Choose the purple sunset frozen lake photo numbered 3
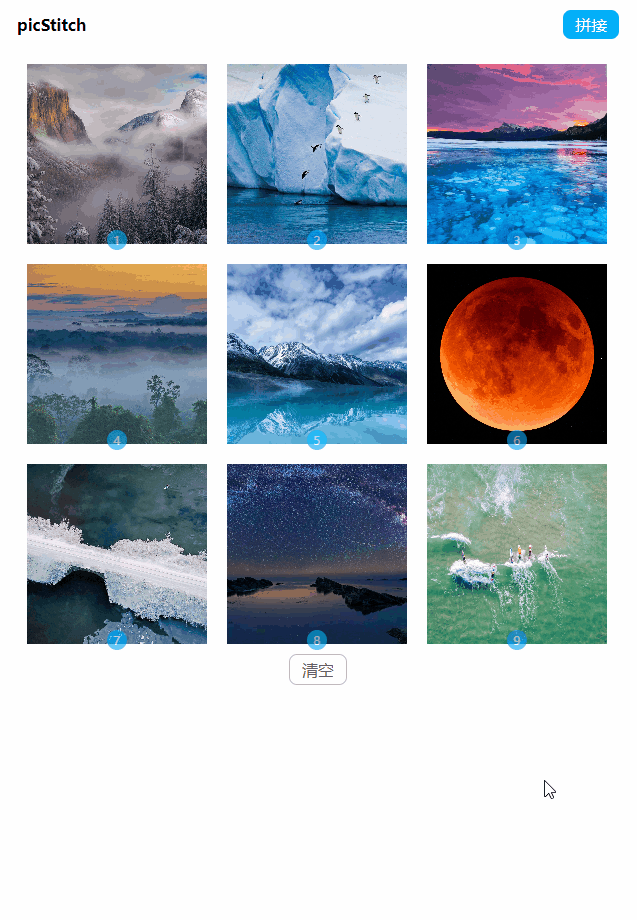Viewport: 637px width, 920px height. [x=517, y=154]
